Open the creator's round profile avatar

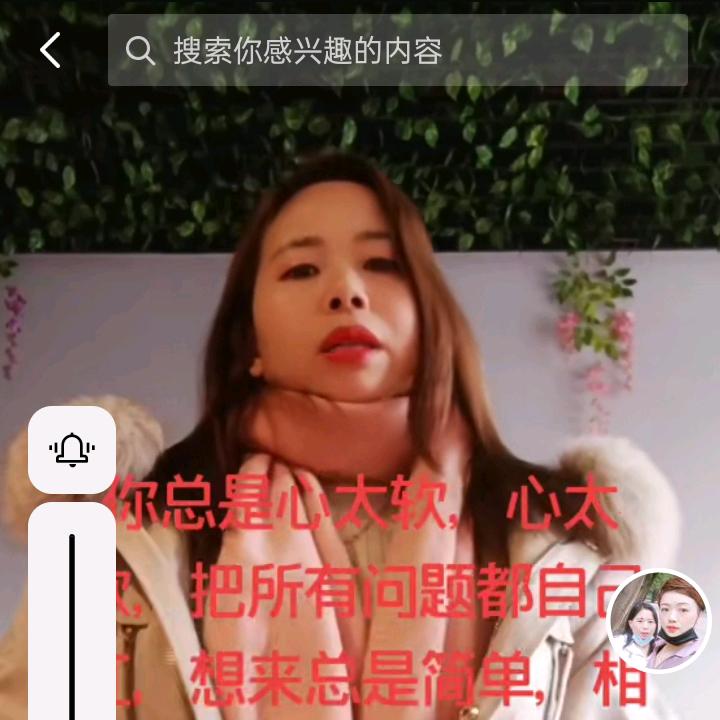coord(659,621)
